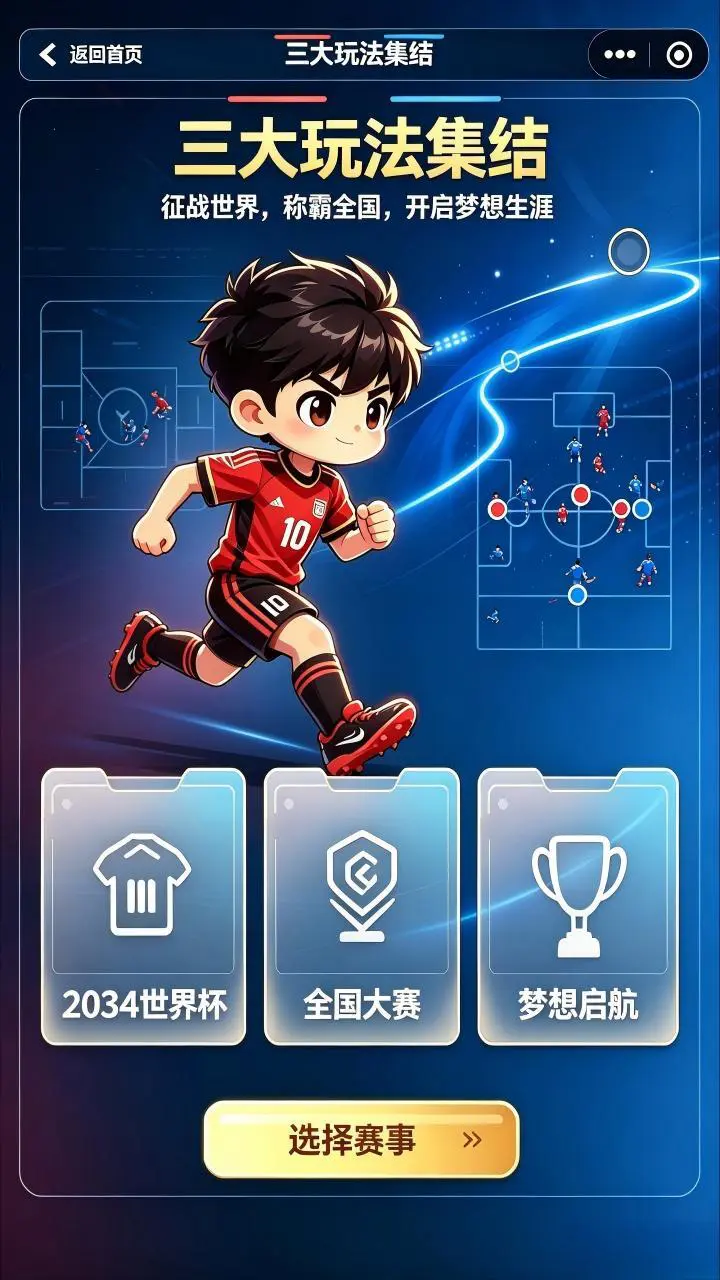Choose the 梦想启航 card

(578, 906)
